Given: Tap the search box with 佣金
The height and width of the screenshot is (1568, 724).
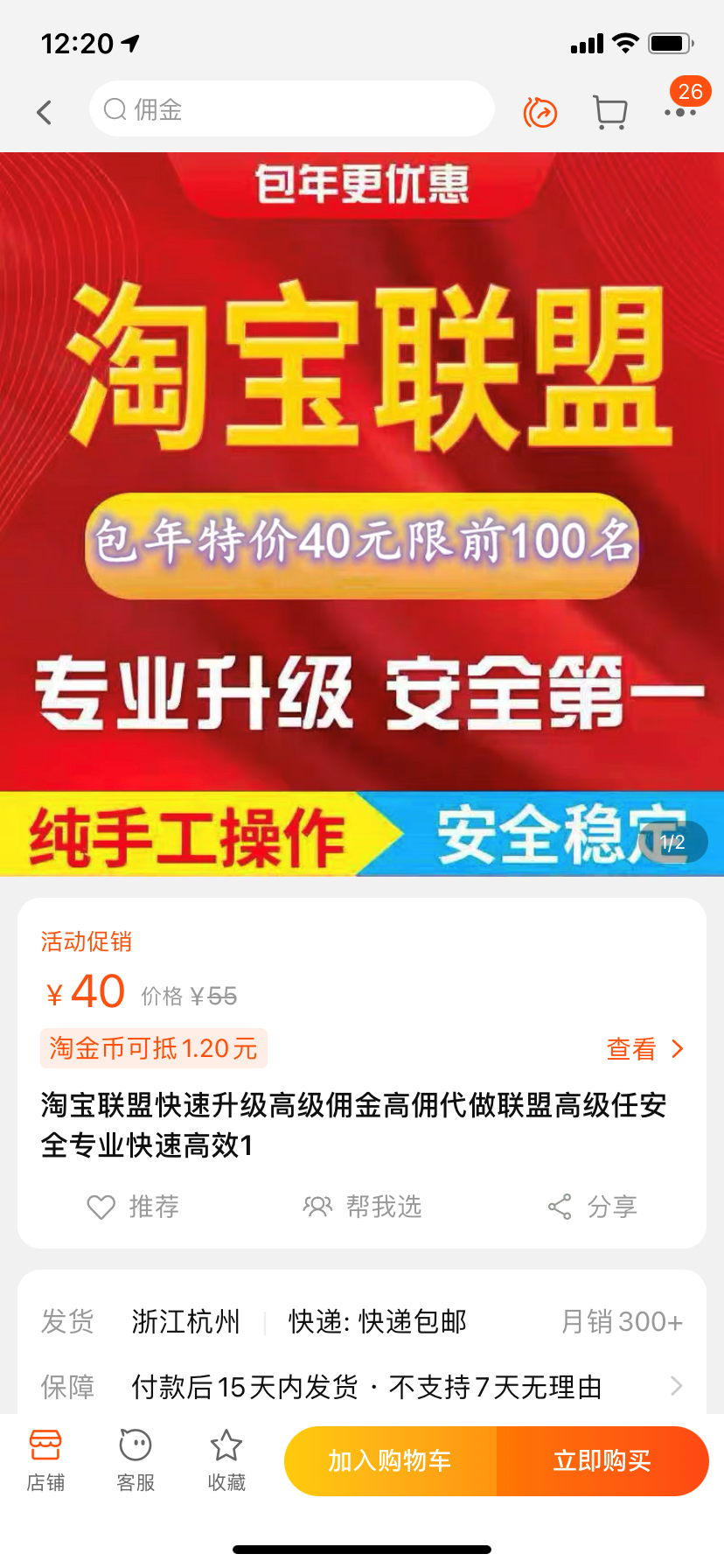Looking at the screenshot, I should [291, 109].
